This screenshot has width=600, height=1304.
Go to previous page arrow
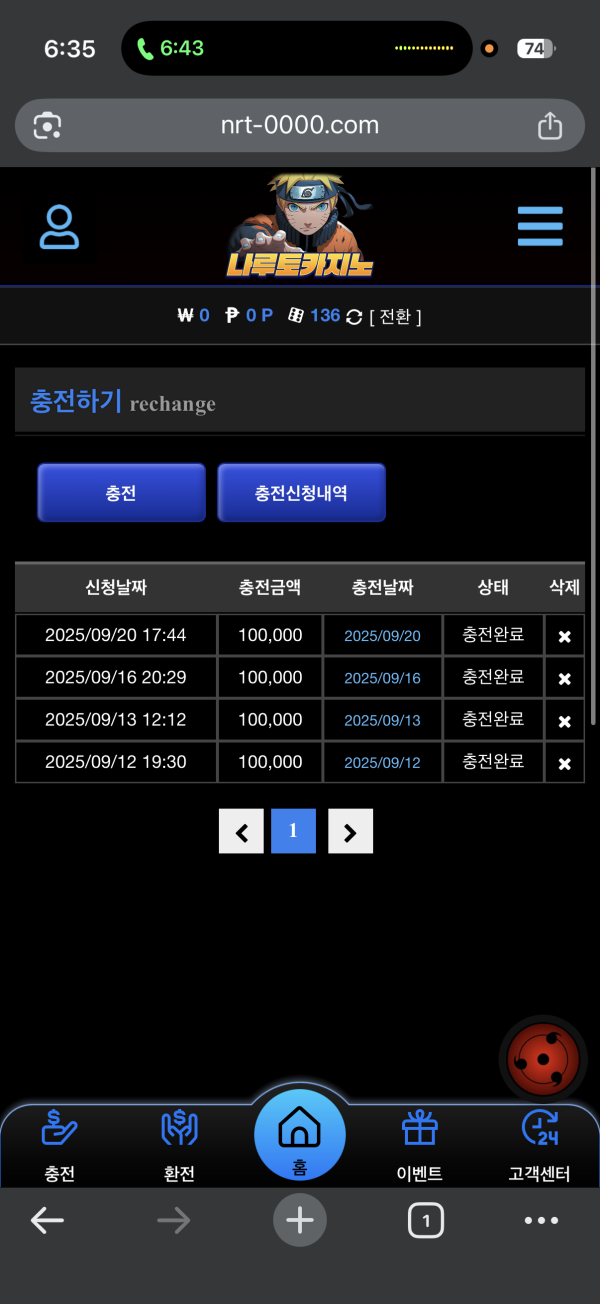click(x=241, y=831)
